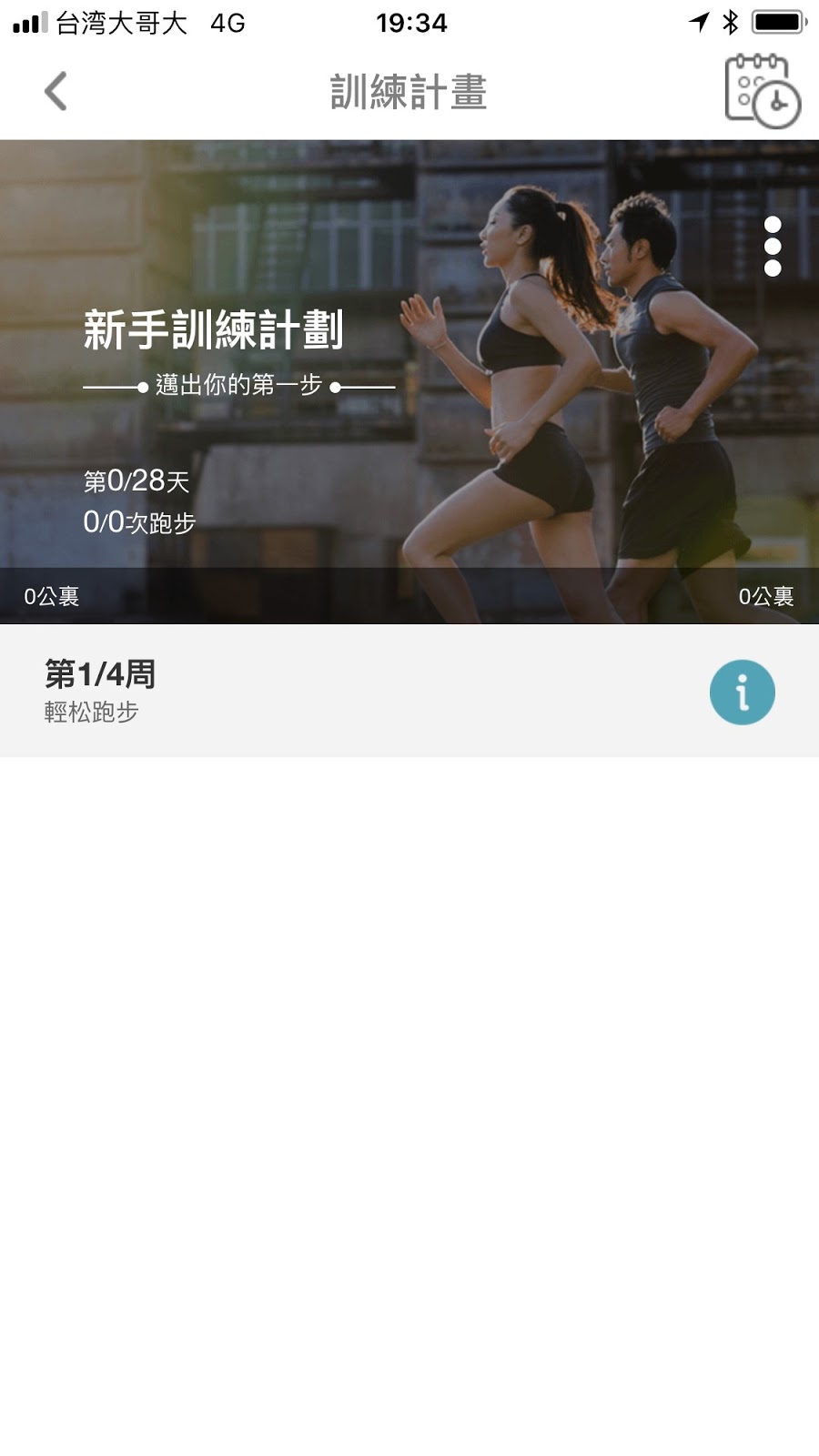Open the three-dot overflow menu
The width and height of the screenshot is (819, 1456).
pos(773,247)
